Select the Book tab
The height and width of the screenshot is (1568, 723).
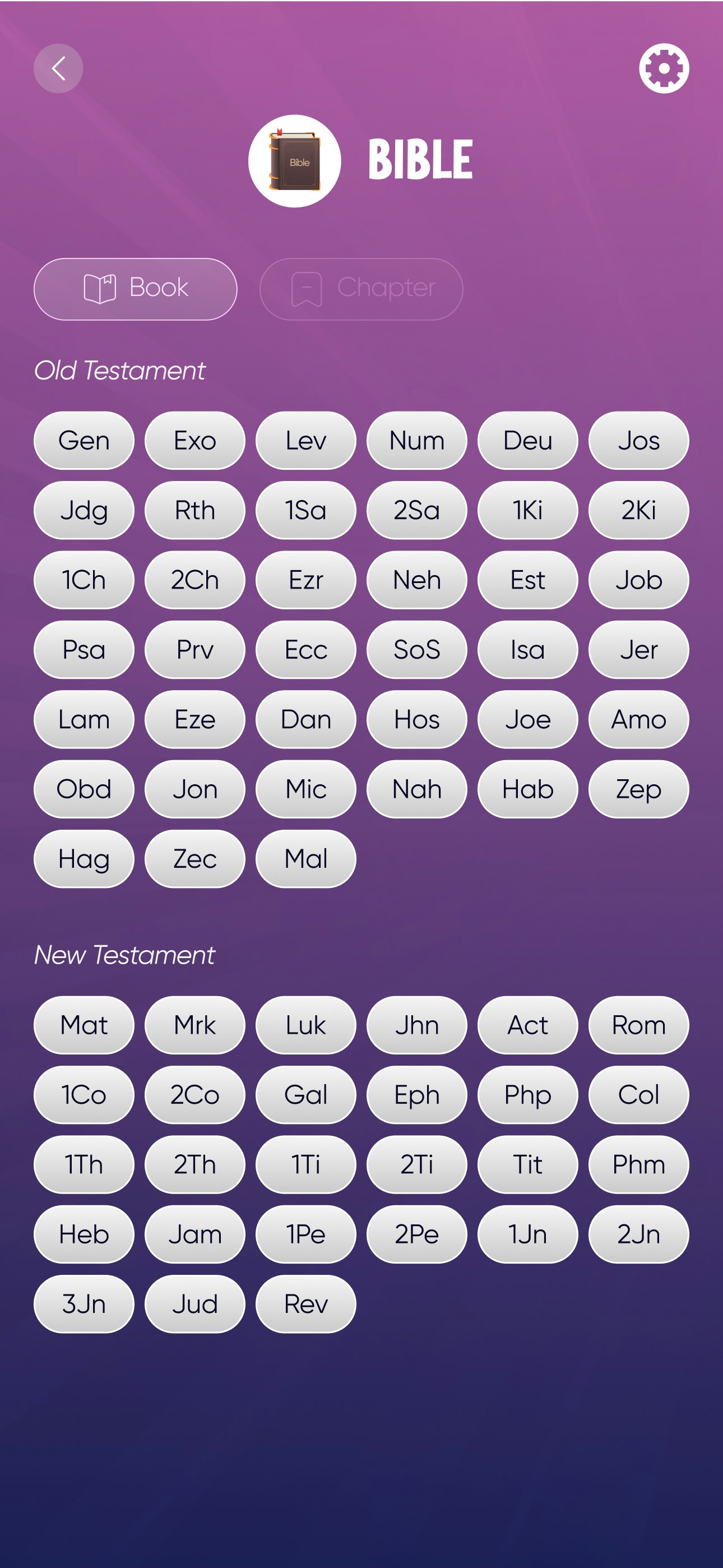(135, 289)
